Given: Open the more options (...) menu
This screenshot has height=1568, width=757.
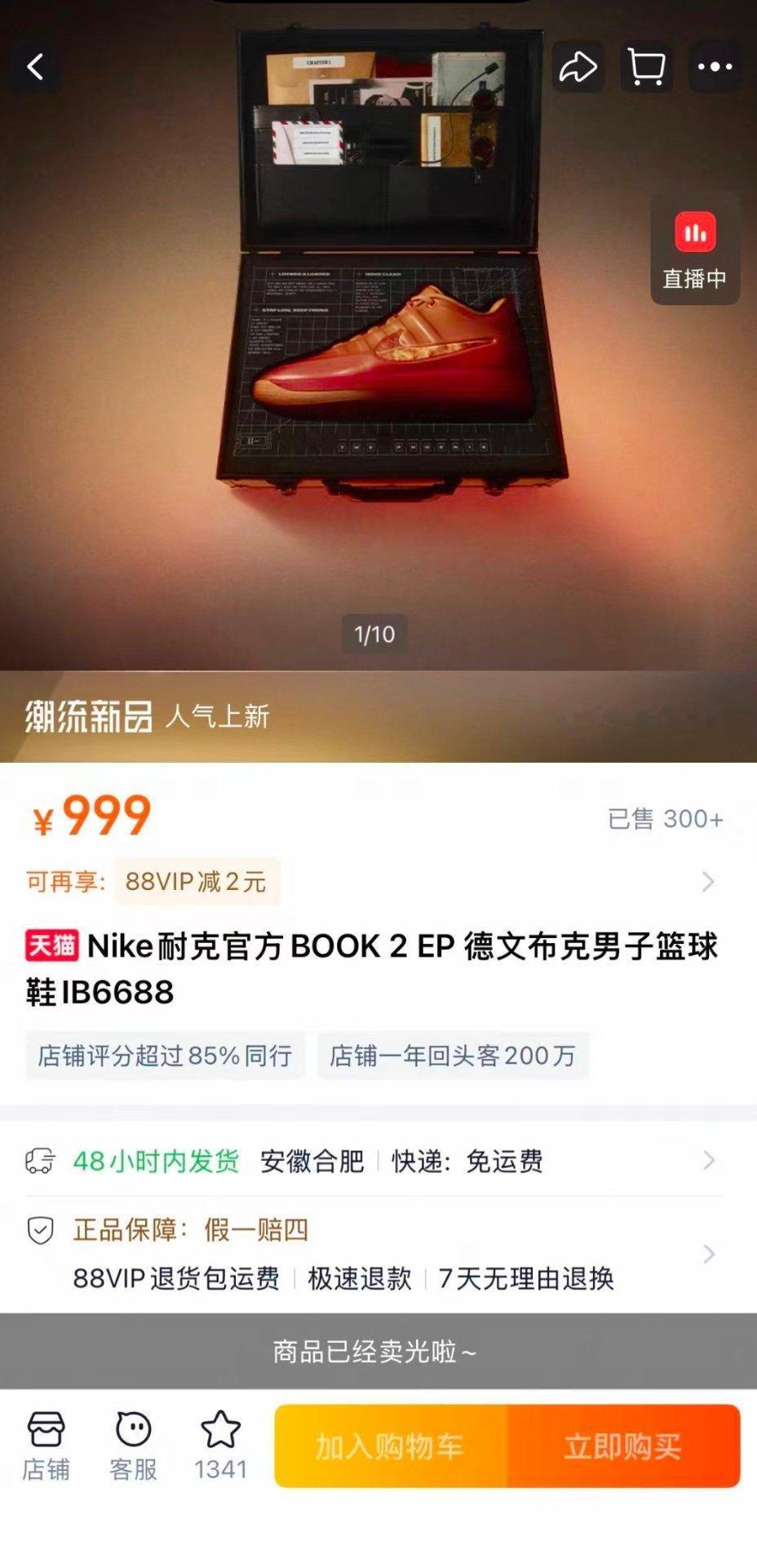Looking at the screenshot, I should click(x=715, y=67).
